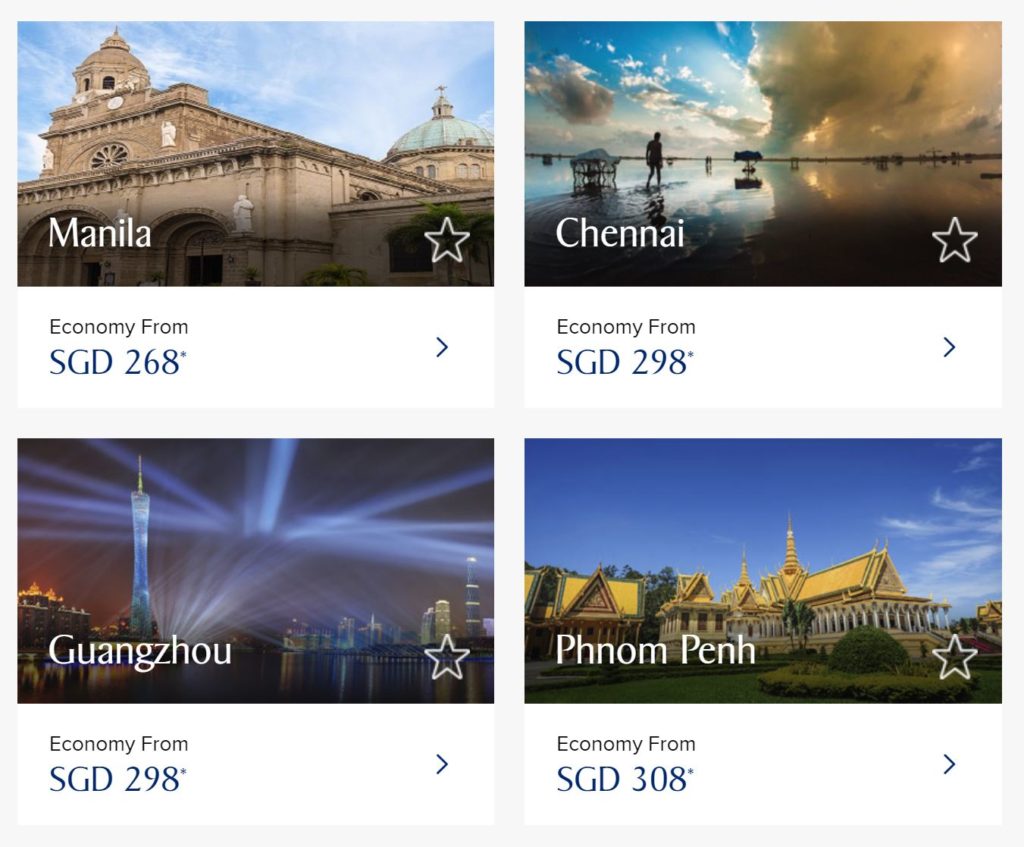This screenshot has height=847, width=1024.
Task: Star the Chennai destination
Action: (x=954, y=241)
